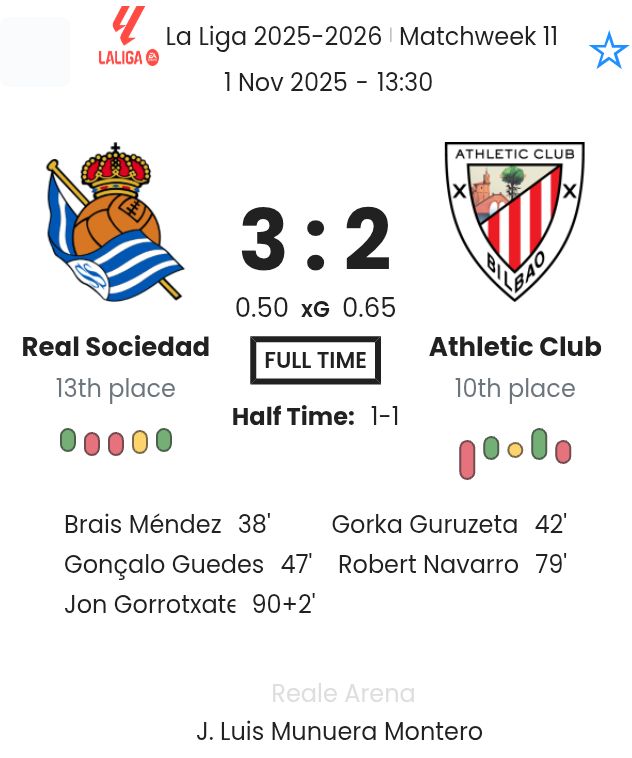Image resolution: width=632 pixels, height=758 pixels.
Task: Open the La Liga 2025-2026 competition
Action: pyautogui.click(x=273, y=37)
